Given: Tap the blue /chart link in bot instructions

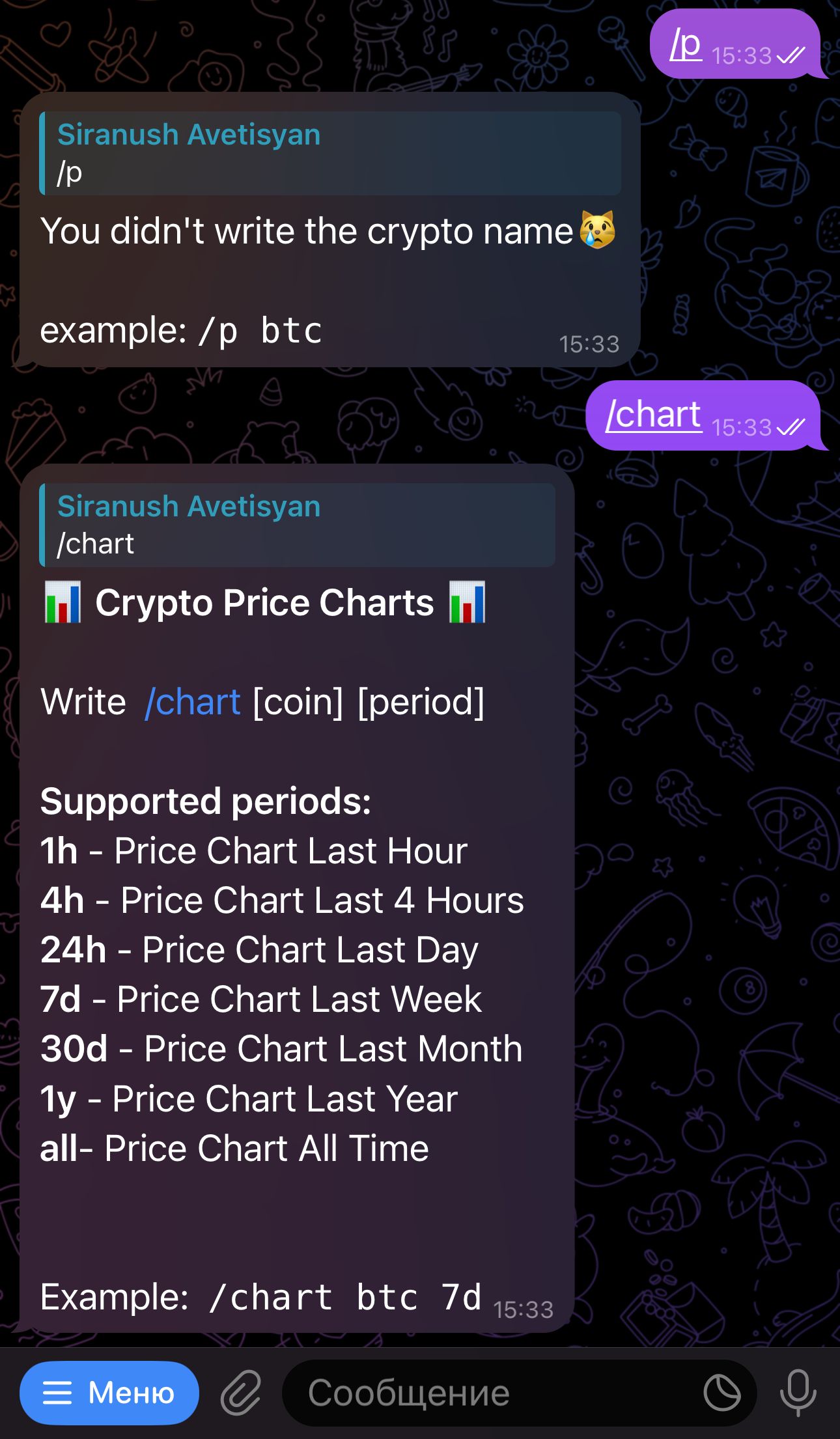Looking at the screenshot, I should (x=193, y=701).
